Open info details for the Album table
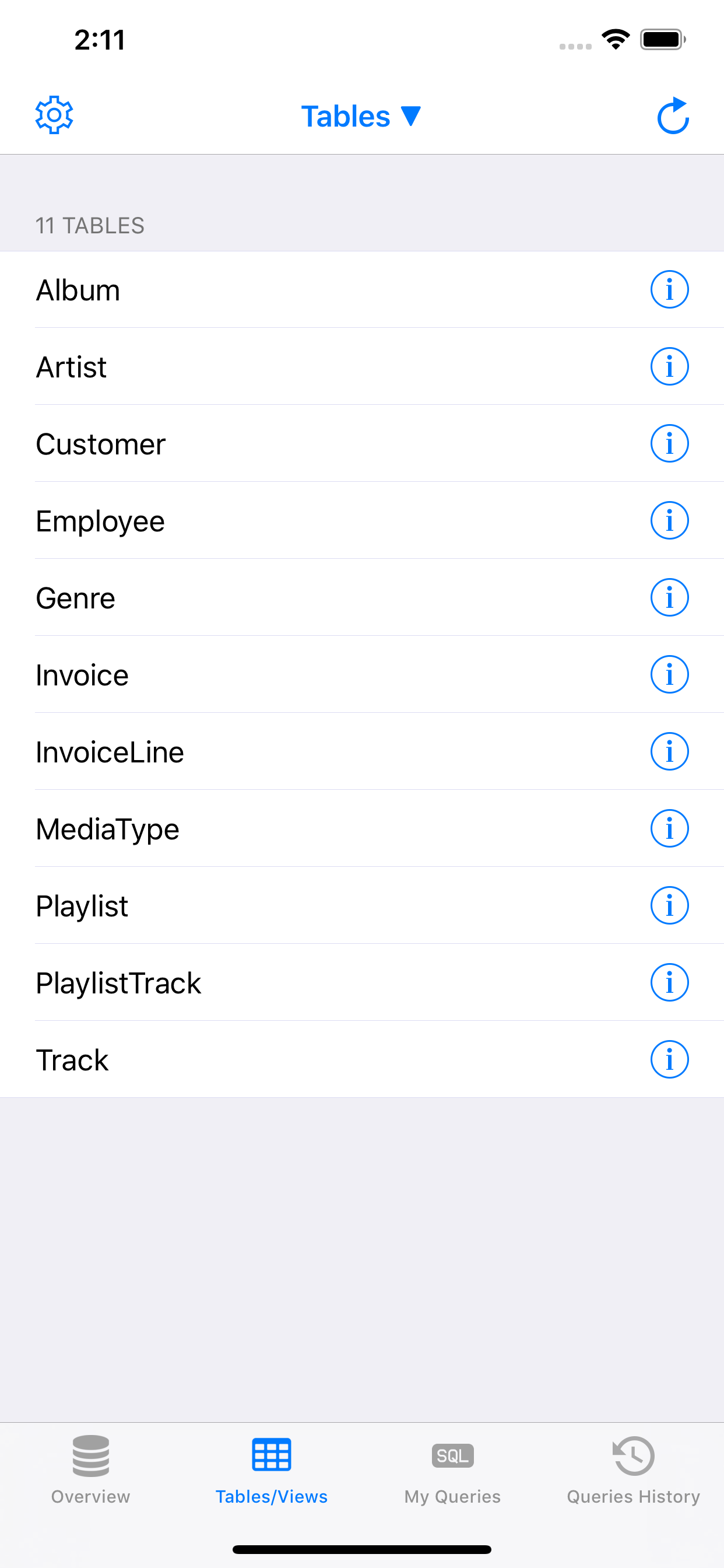Image resolution: width=724 pixels, height=1568 pixels. (x=669, y=290)
